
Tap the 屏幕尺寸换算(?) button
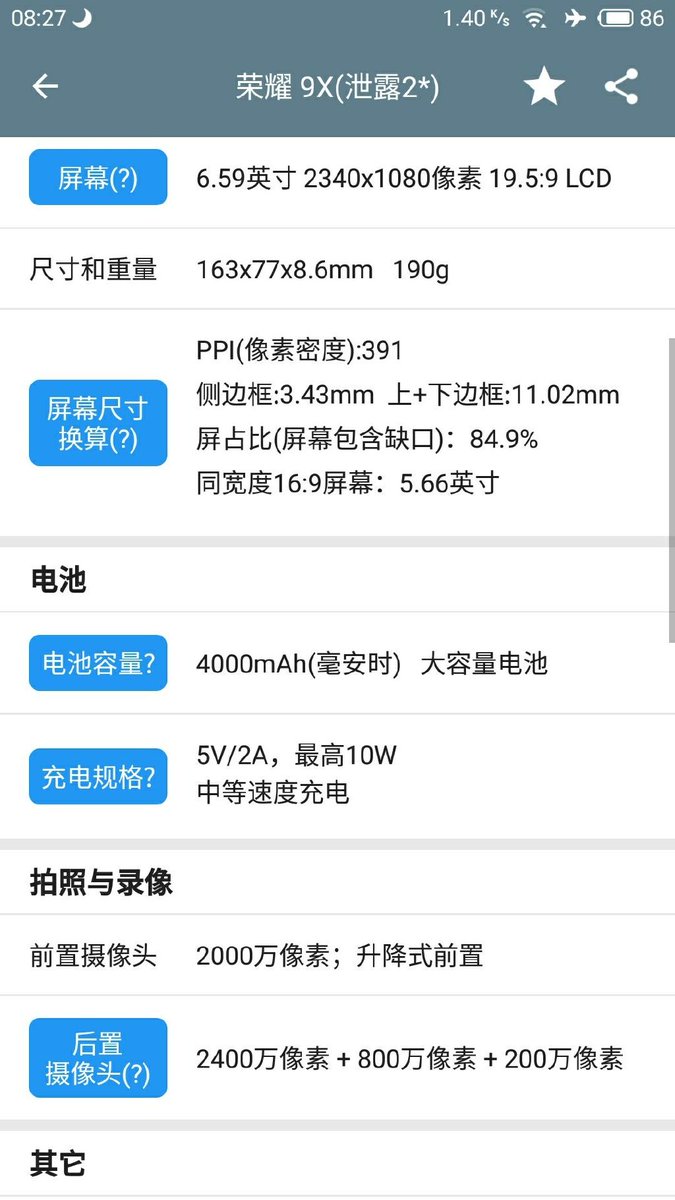(x=98, y=423)
